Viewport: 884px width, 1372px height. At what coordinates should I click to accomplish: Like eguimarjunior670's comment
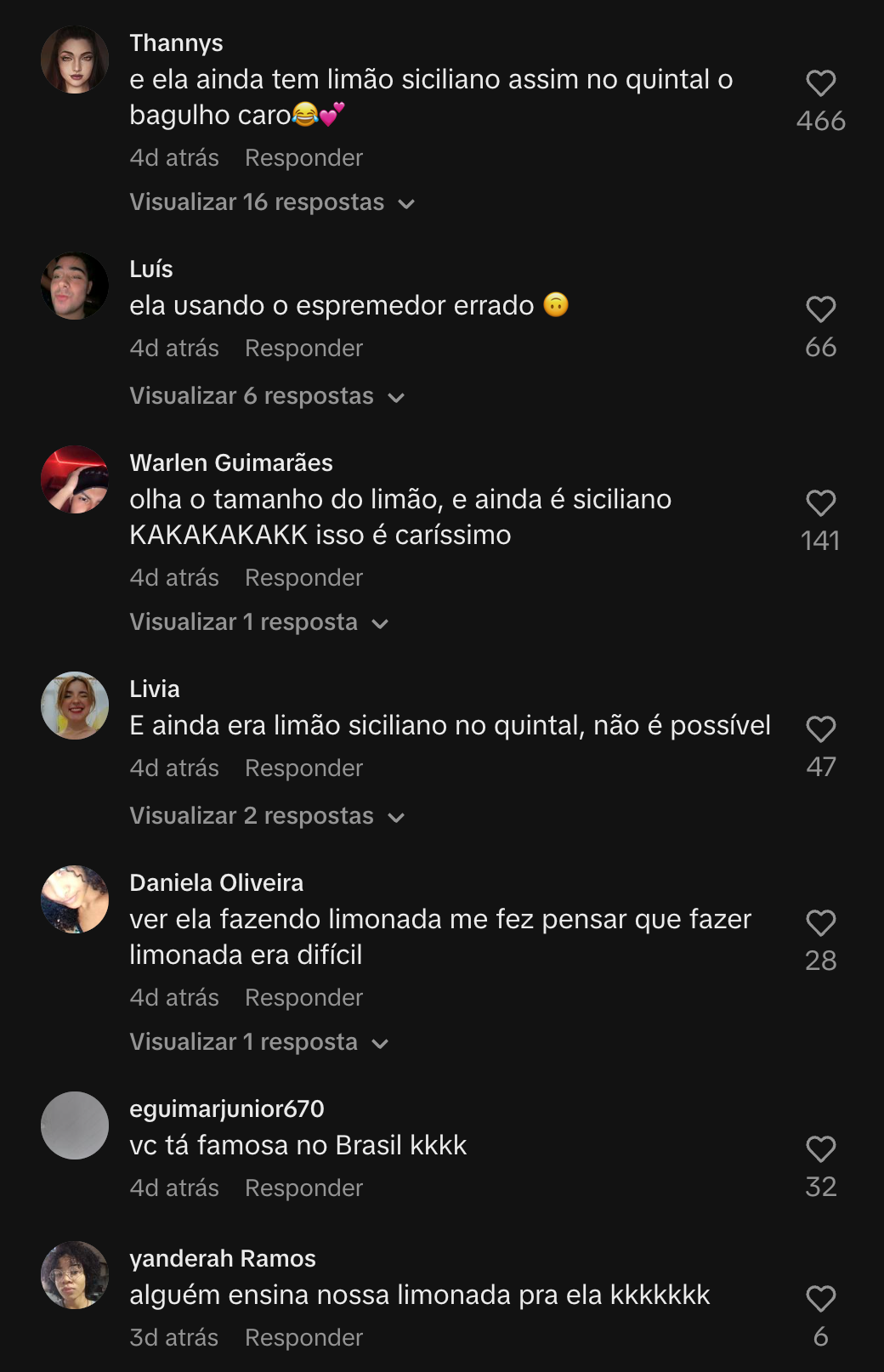click(820, 1149)
